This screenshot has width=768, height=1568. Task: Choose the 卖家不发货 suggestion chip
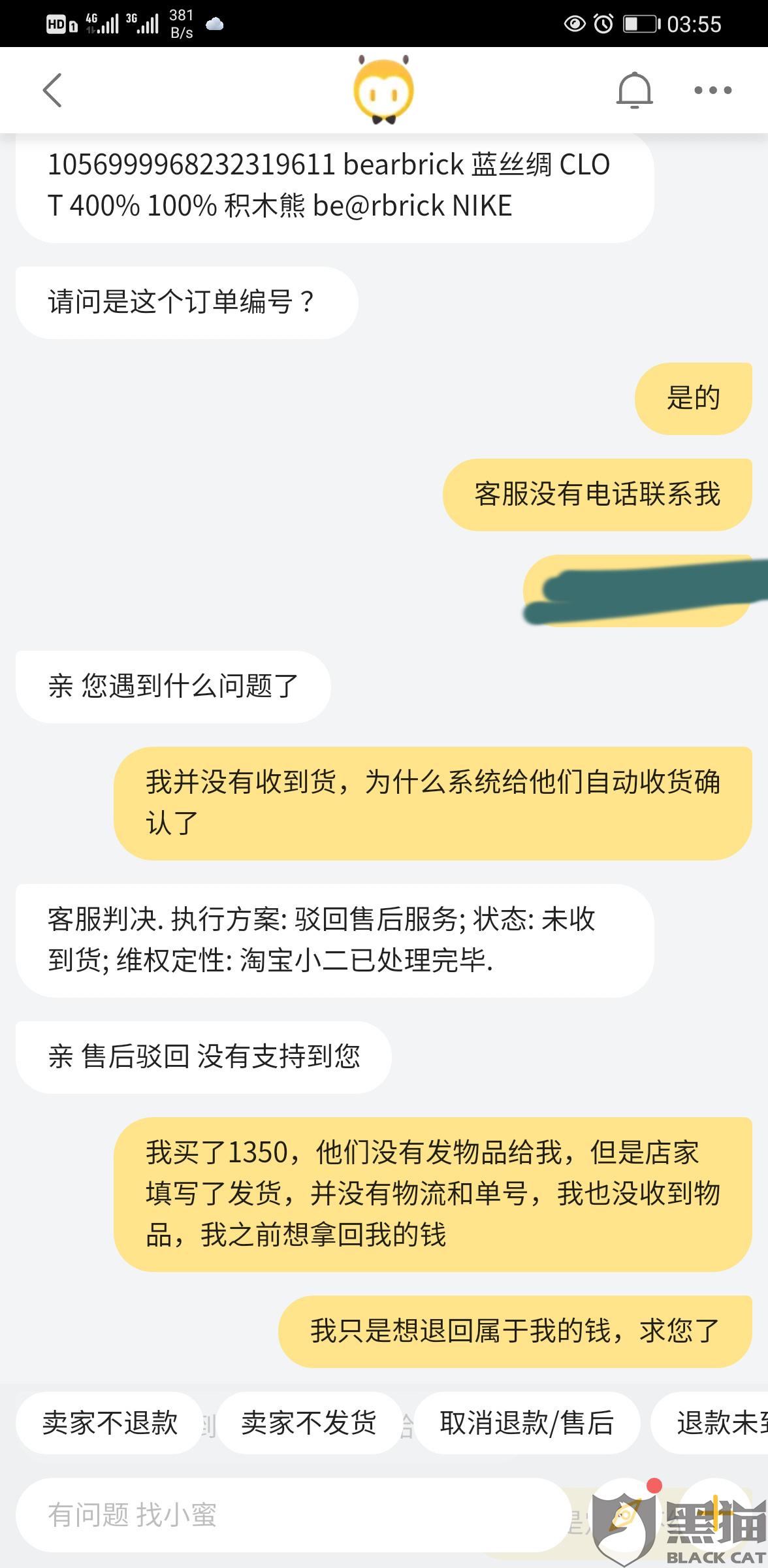pos(309,1422)
